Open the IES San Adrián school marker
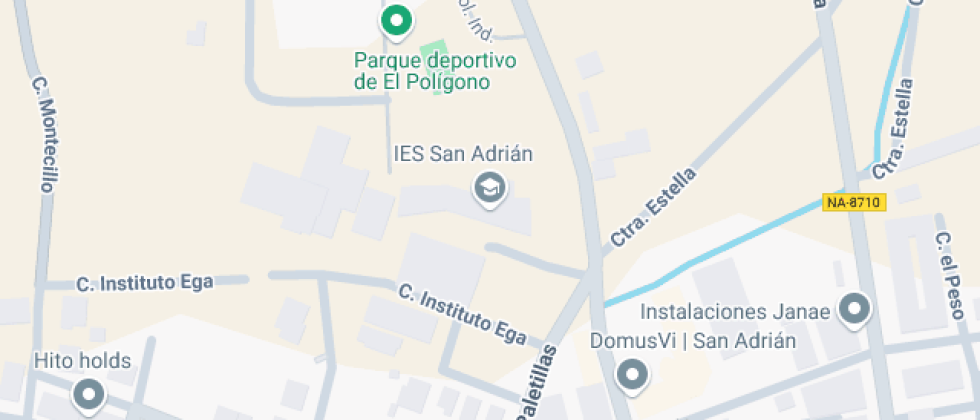Screen dimensions: 980x420 tap(489, 187)
